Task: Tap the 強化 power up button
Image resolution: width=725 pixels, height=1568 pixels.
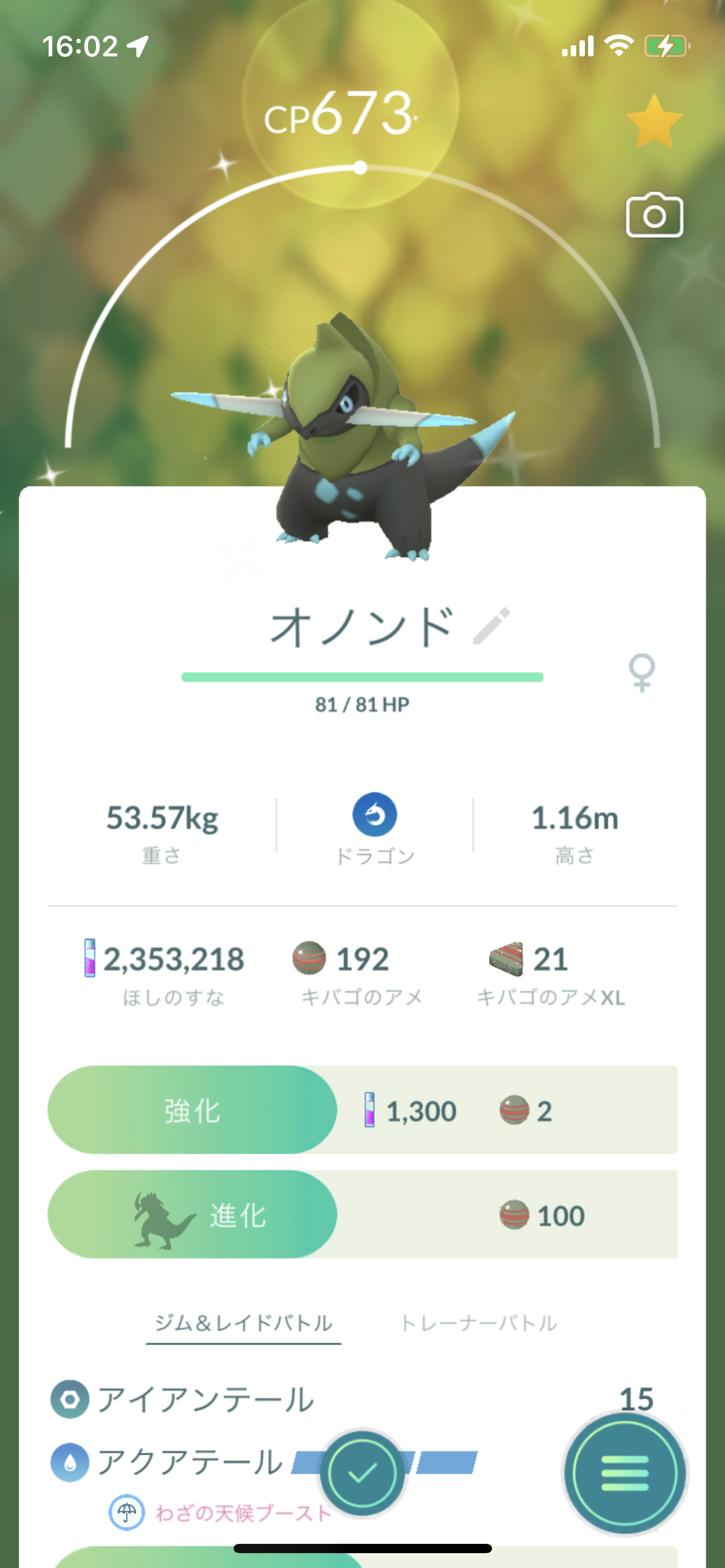Action: tap(192, 1109)
